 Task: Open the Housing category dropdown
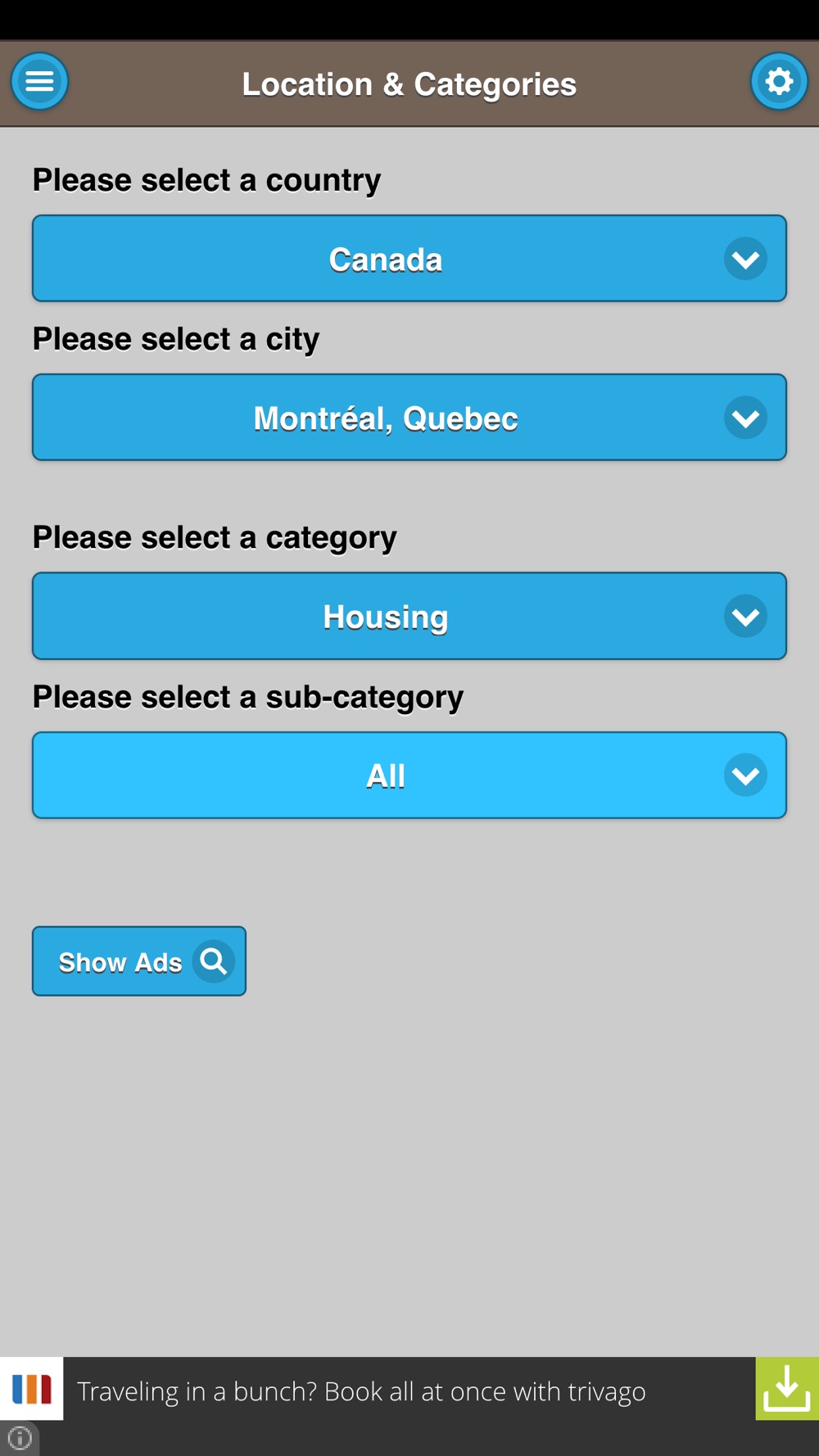[x=409, y=616]
